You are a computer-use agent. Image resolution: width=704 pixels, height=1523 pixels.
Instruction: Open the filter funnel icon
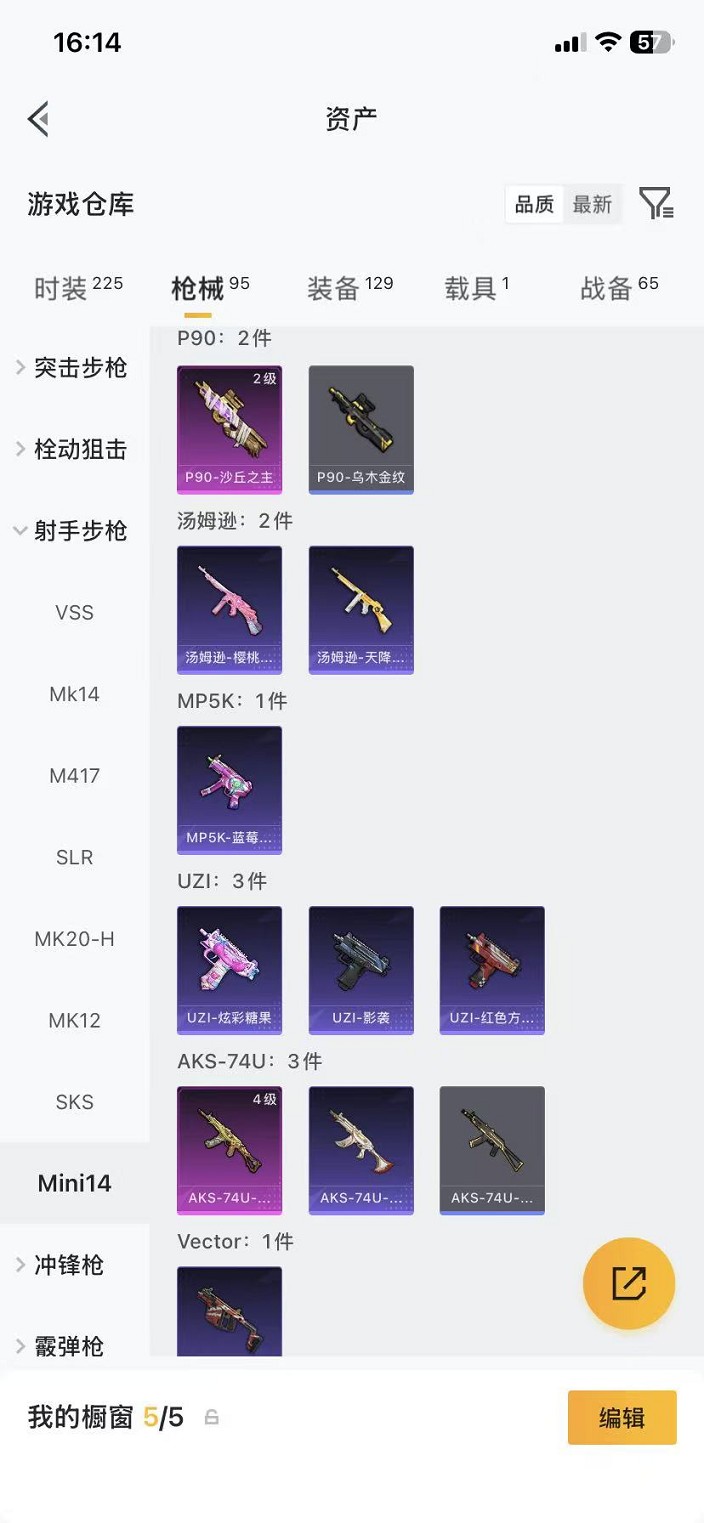656,204
